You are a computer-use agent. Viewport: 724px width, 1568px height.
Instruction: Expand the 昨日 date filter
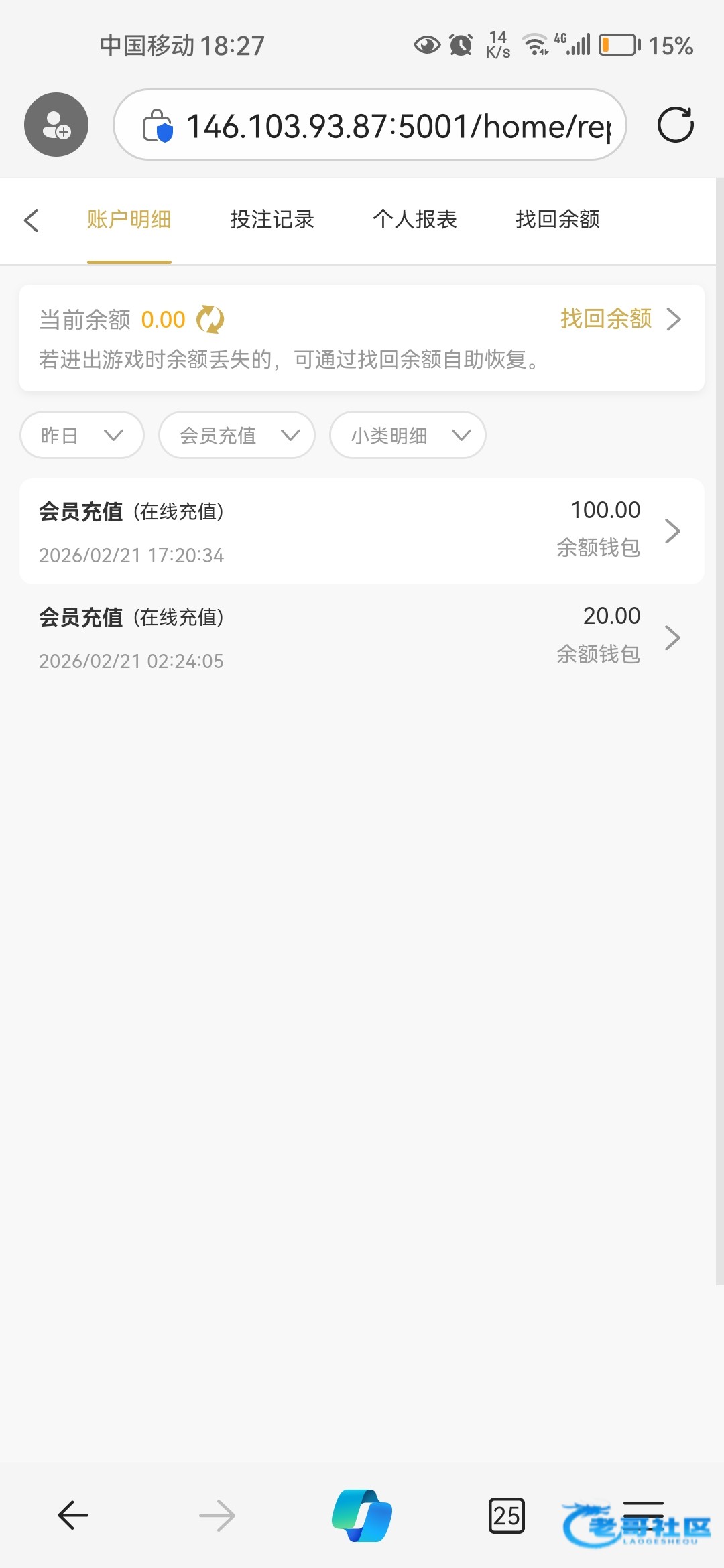point(82,436)
